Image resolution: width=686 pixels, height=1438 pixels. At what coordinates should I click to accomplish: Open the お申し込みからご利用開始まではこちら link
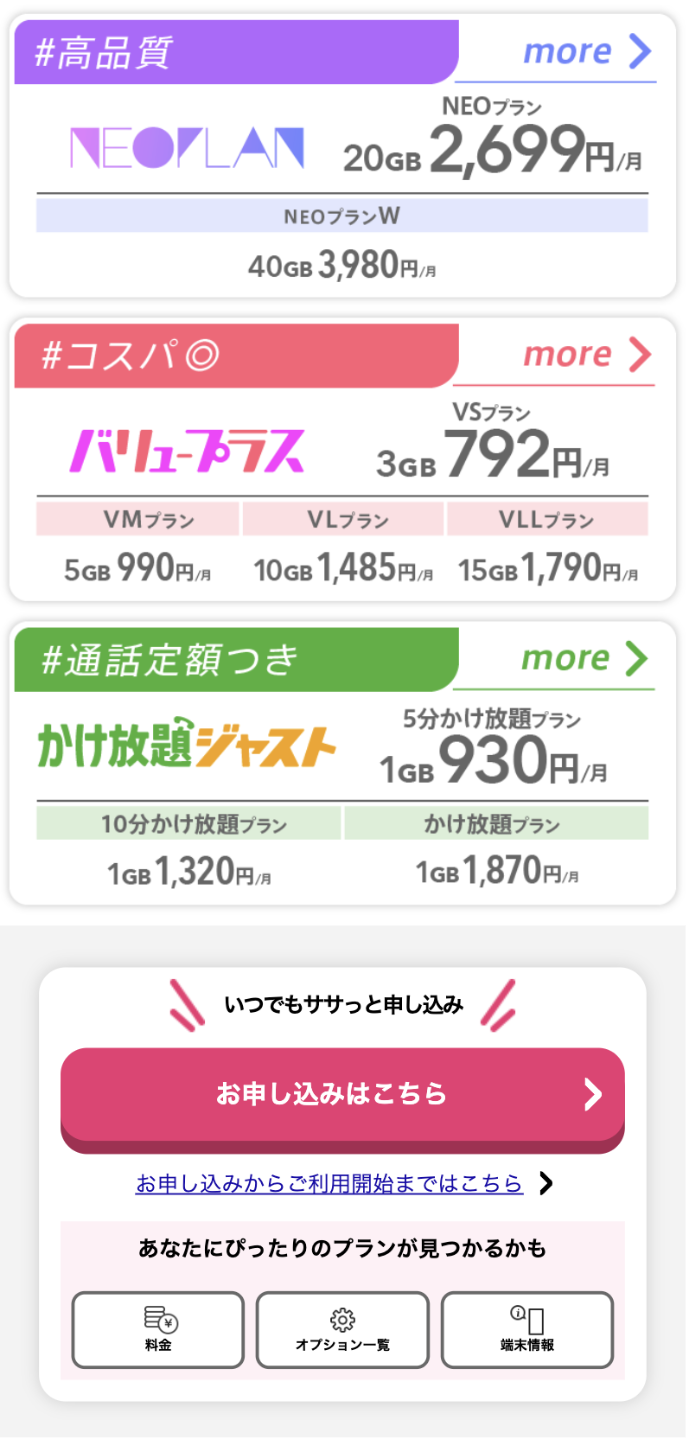point(329,1184)
